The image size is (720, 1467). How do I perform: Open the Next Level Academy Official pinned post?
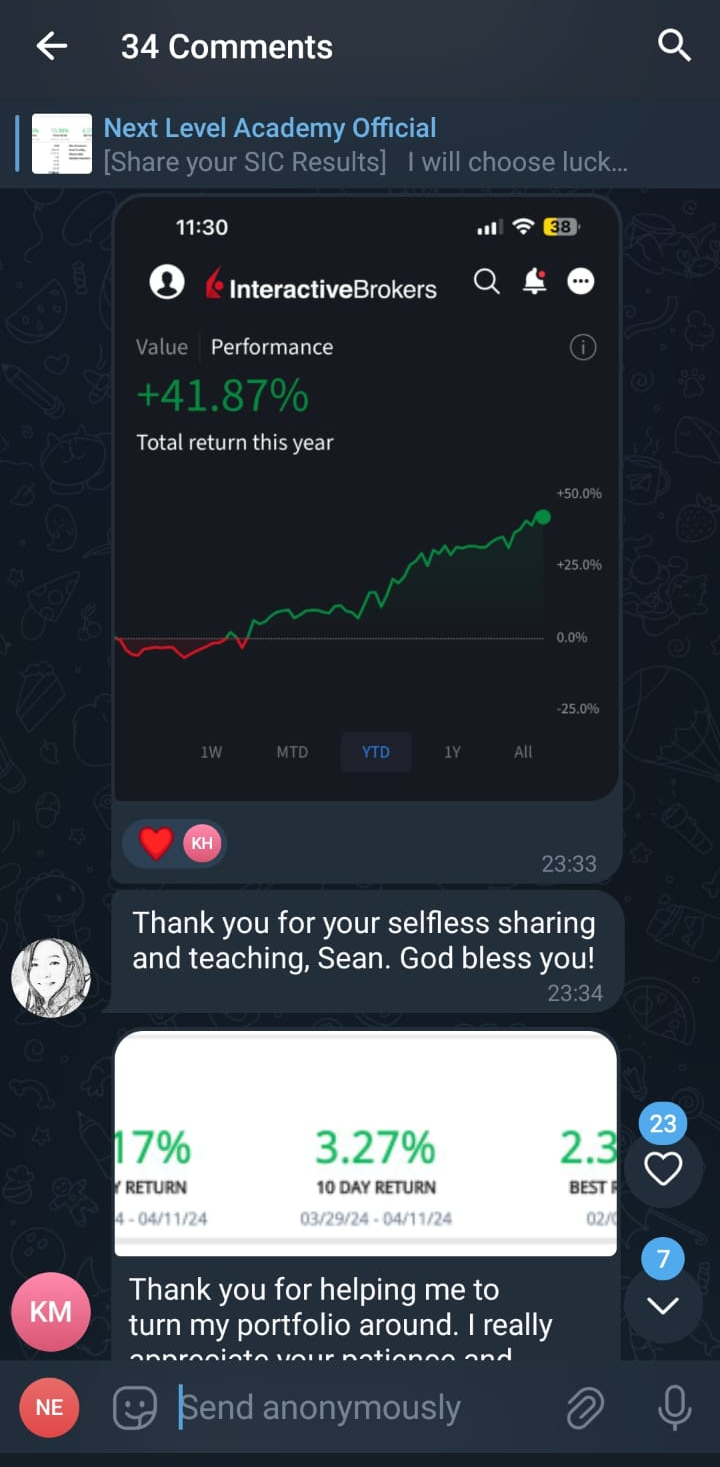click(x=330, y=144)
